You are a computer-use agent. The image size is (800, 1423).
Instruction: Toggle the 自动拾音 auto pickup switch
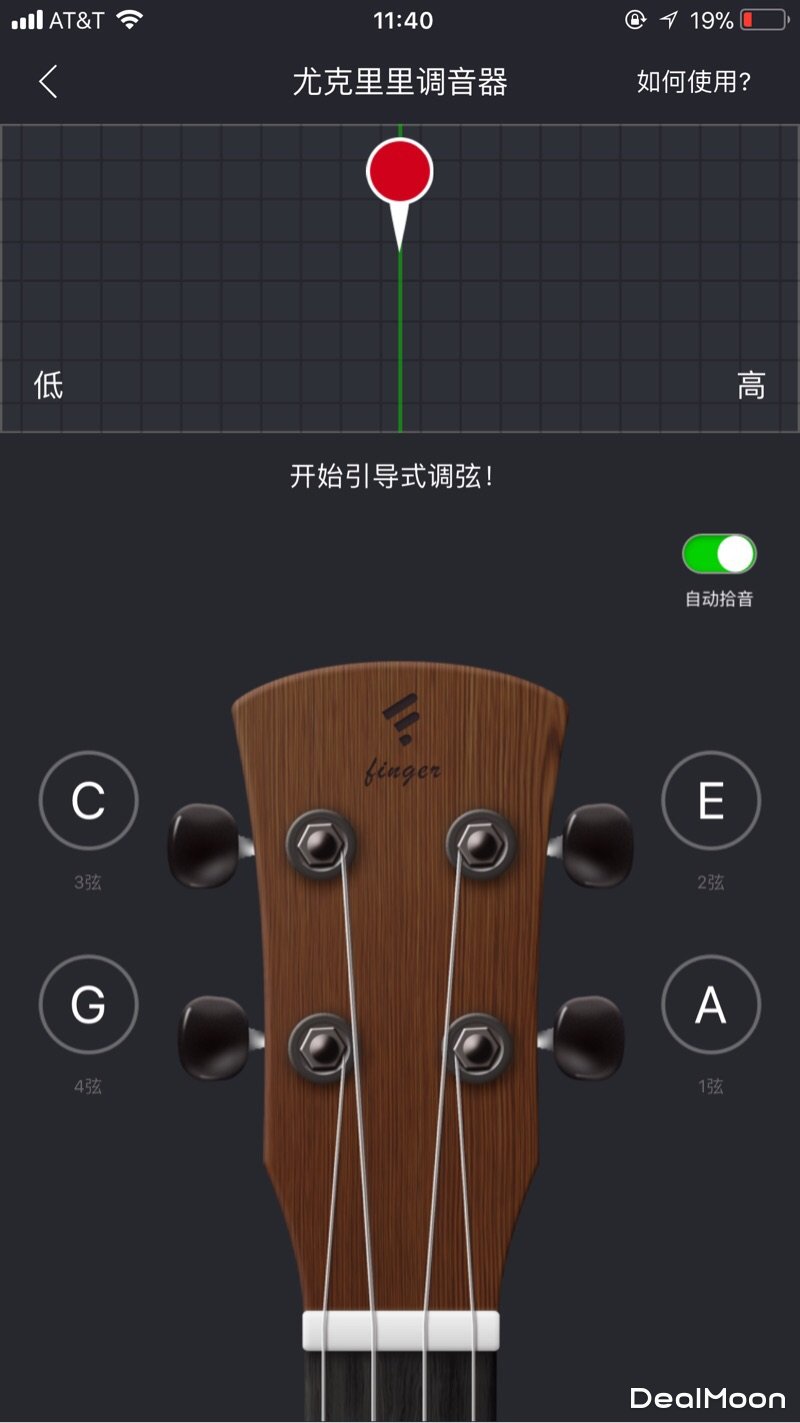pyautogui.click(x=719, y=554)
